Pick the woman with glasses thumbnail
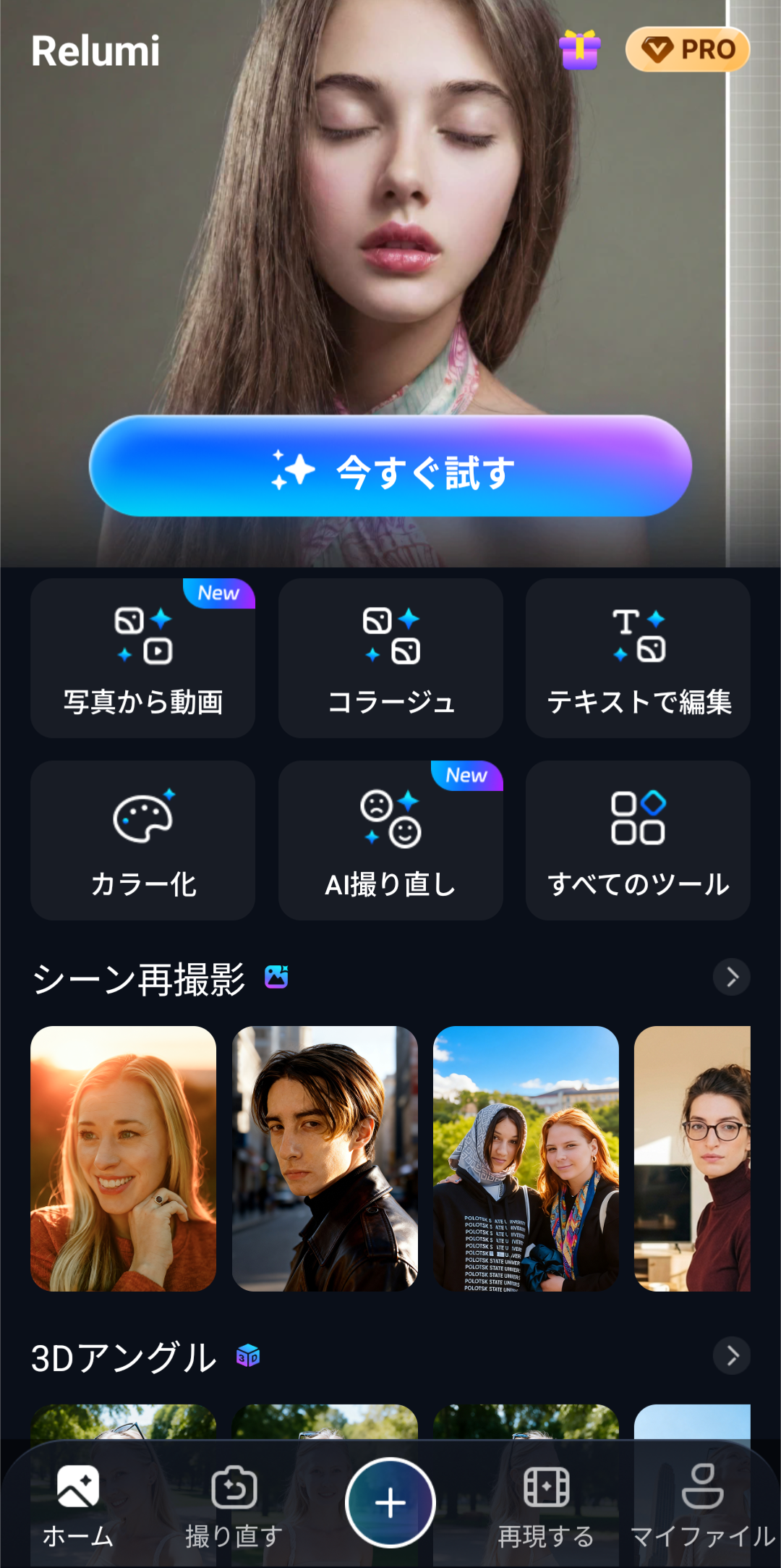Image resolution: width=781 pixels, height=1568 pixels. click(x=692, y=1158)
